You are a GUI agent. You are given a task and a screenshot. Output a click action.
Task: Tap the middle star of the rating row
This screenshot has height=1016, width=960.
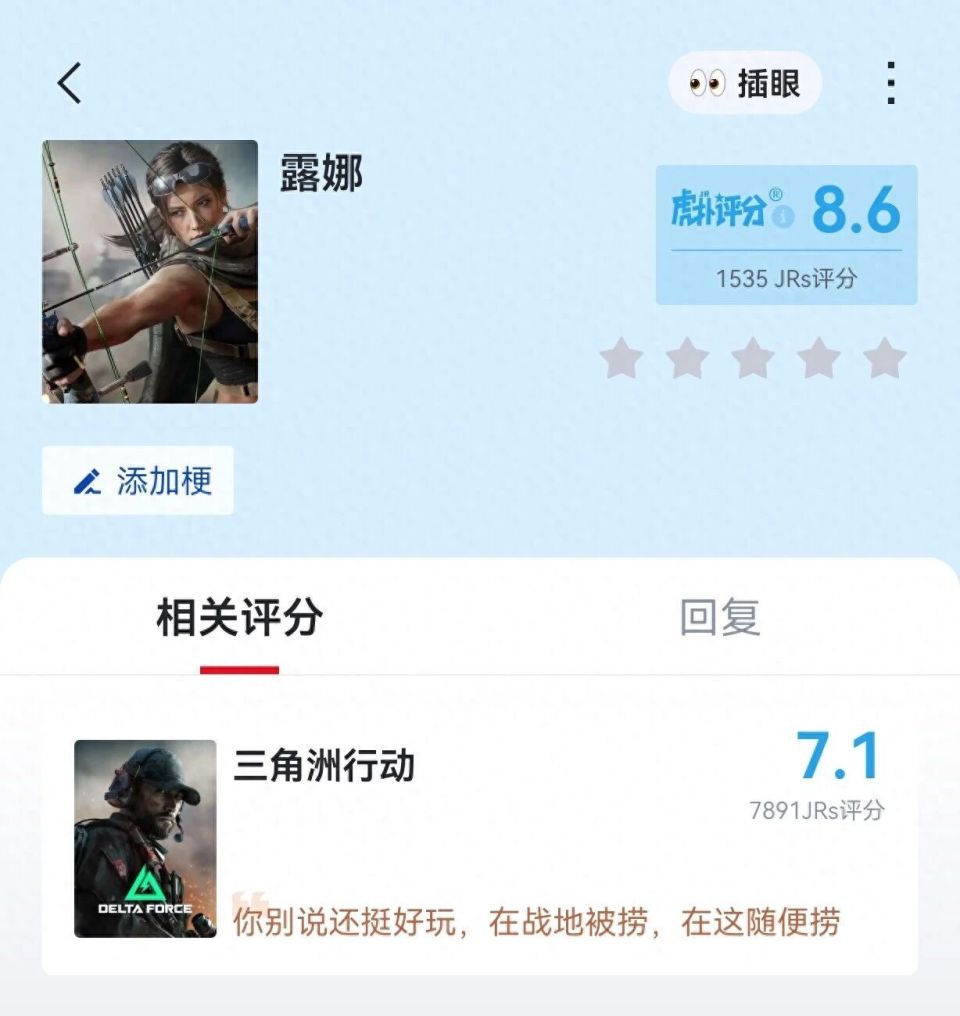752,357
